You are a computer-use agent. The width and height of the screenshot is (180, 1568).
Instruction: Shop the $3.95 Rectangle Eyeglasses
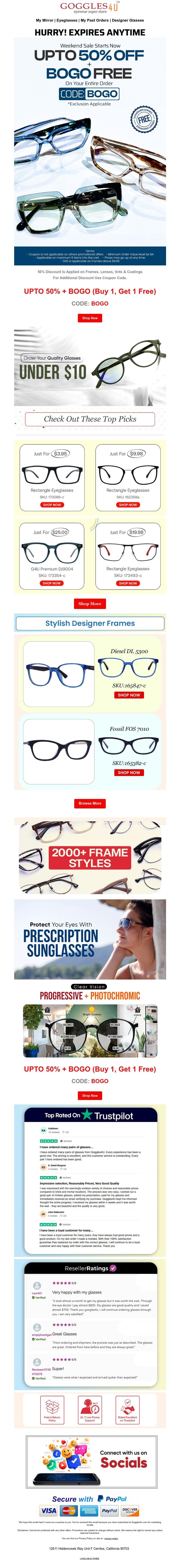click(x=52, y=505)
